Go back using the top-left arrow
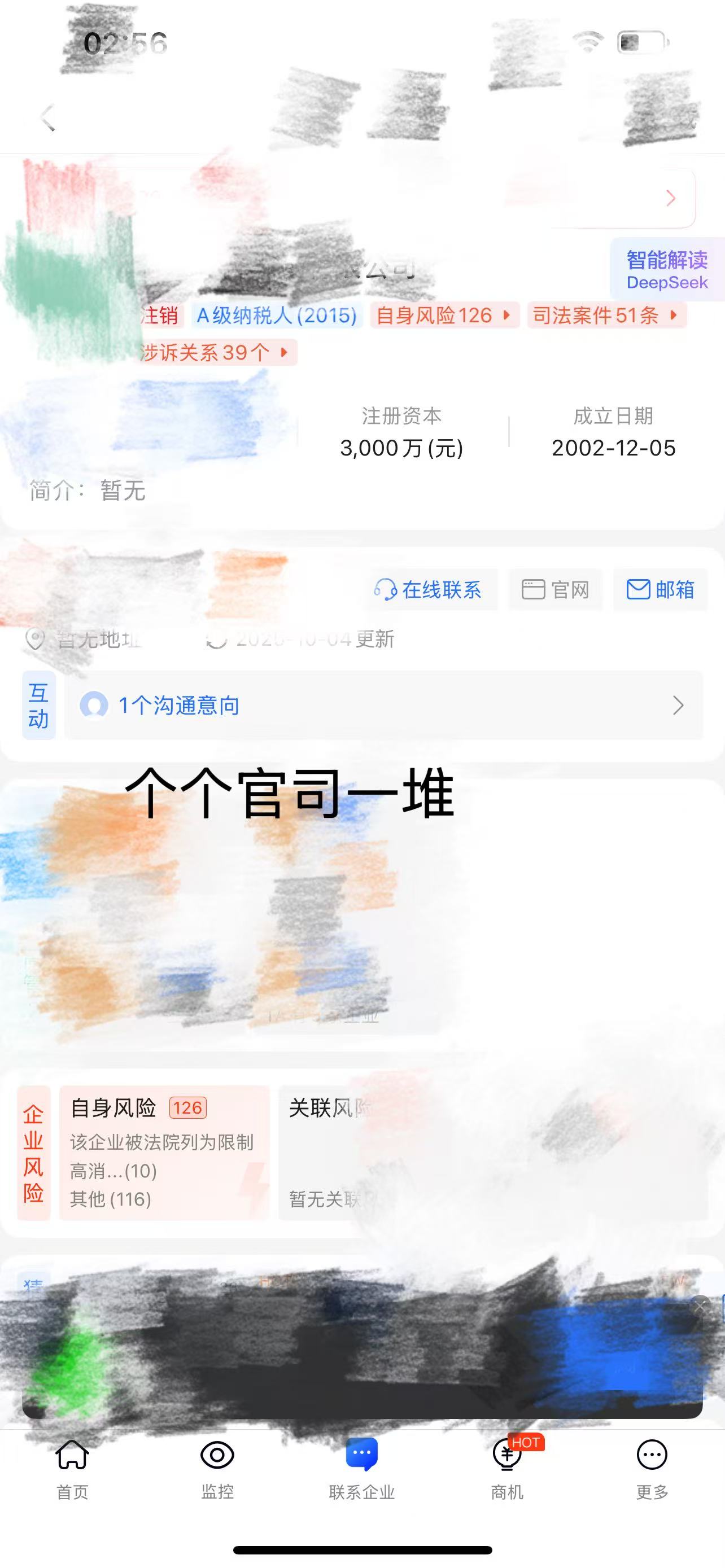This screenshot has height=1568, width=725. click(x=47, y=117)
